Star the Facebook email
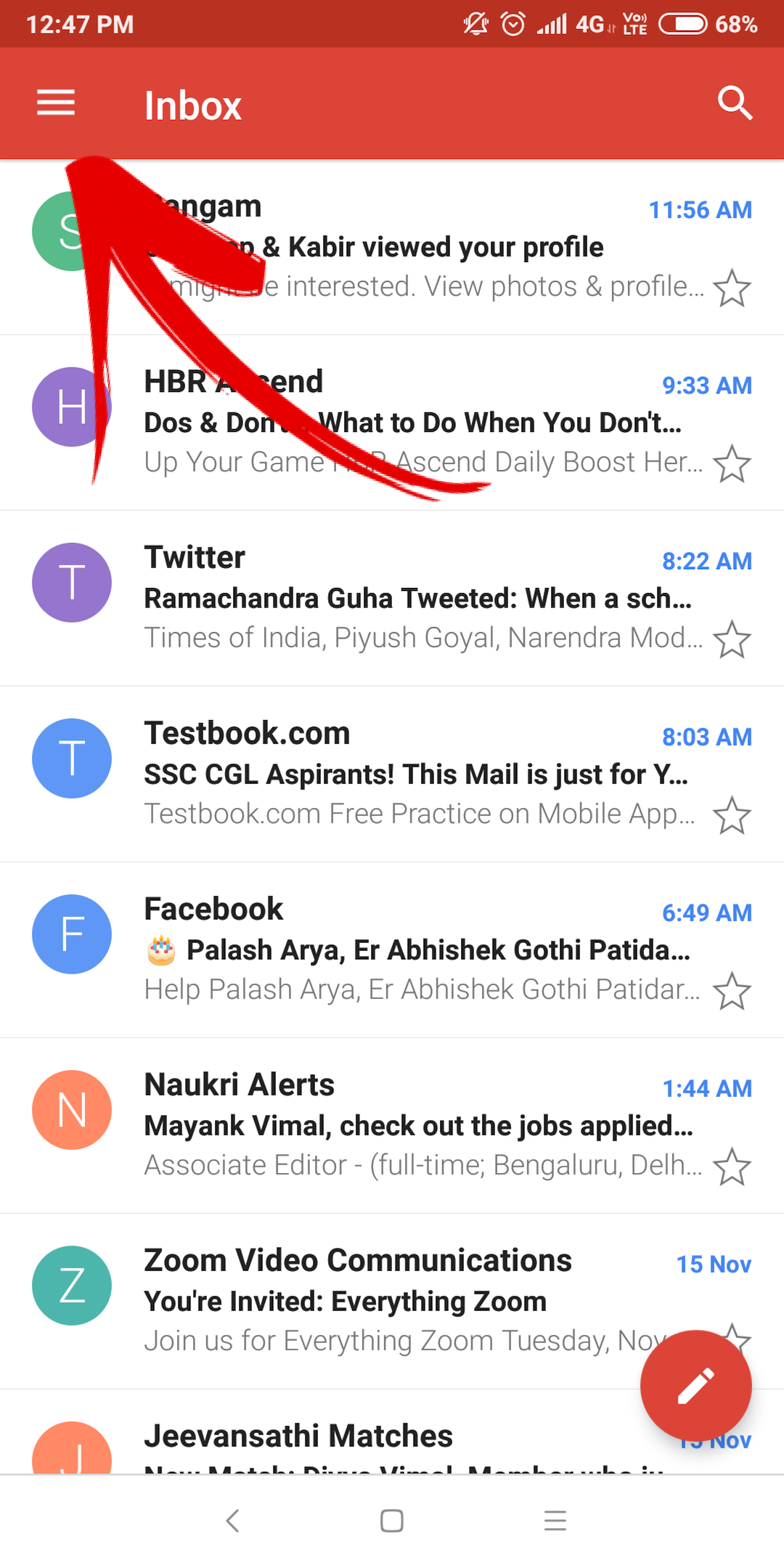Viewport: 784px width, 1568px height. pos(732,991)
